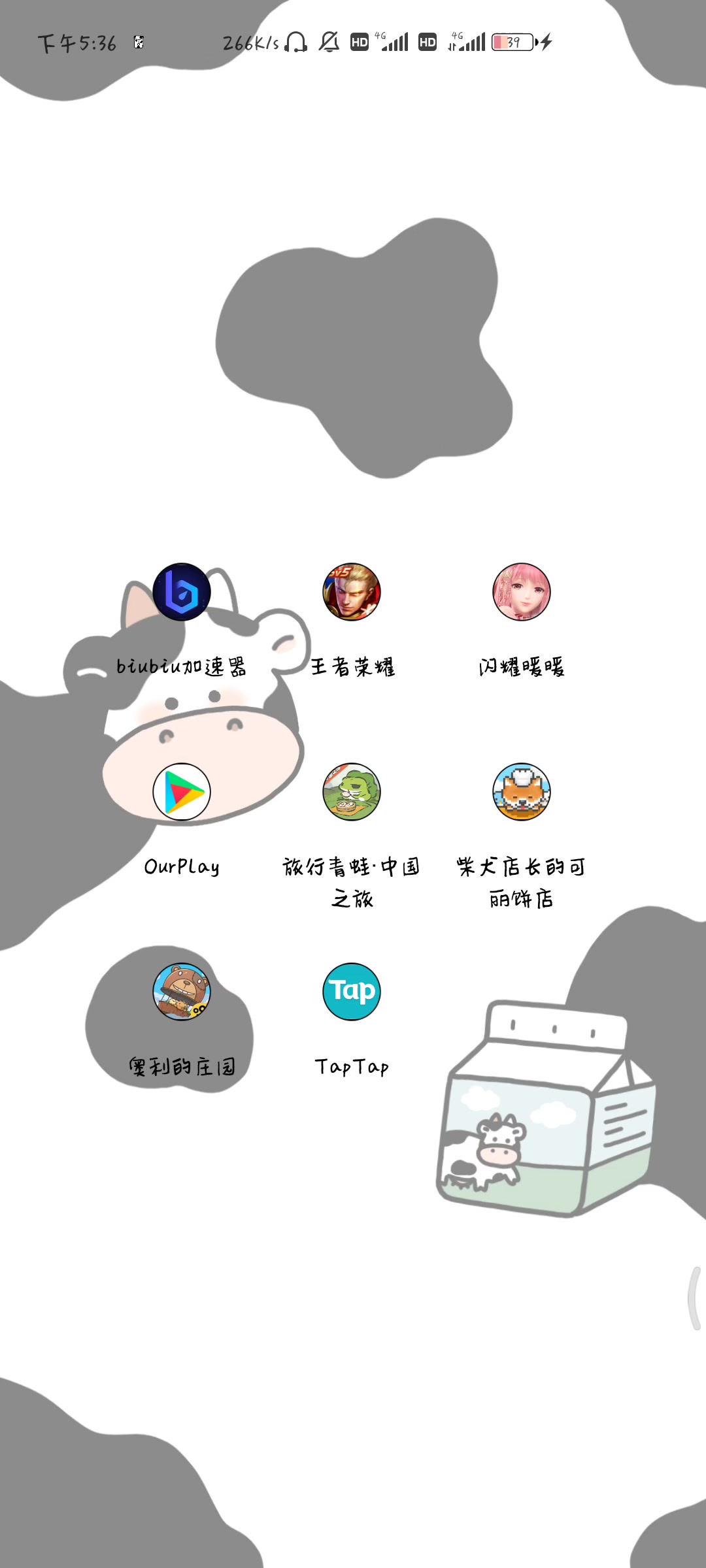Tap the side handle on the right edge
The image size is (706, 1568).
pos(696,1298)
